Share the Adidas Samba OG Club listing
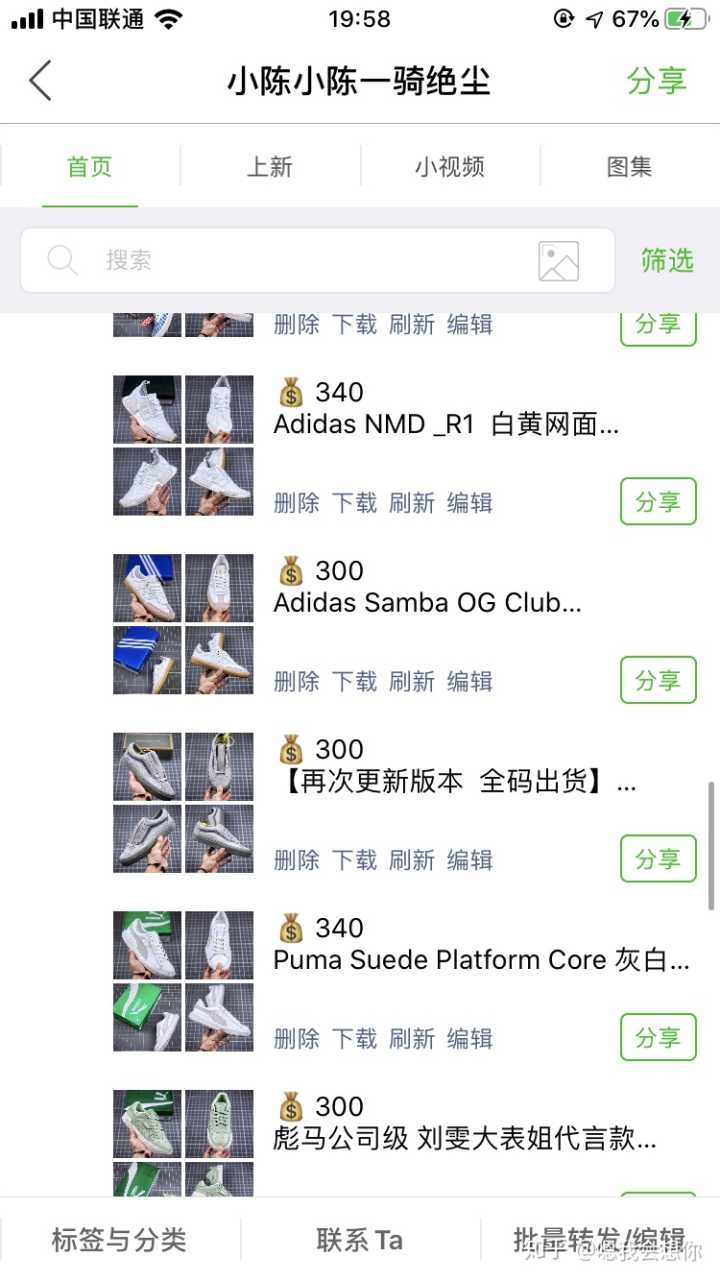 coord(657,681)
